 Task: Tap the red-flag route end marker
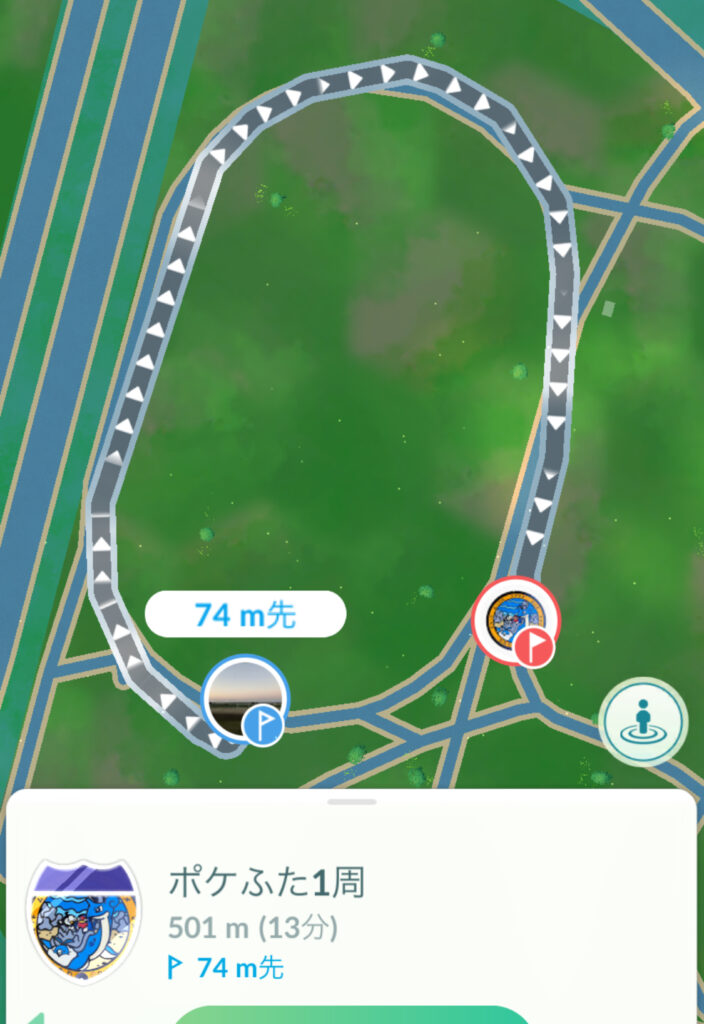(516, 621)
